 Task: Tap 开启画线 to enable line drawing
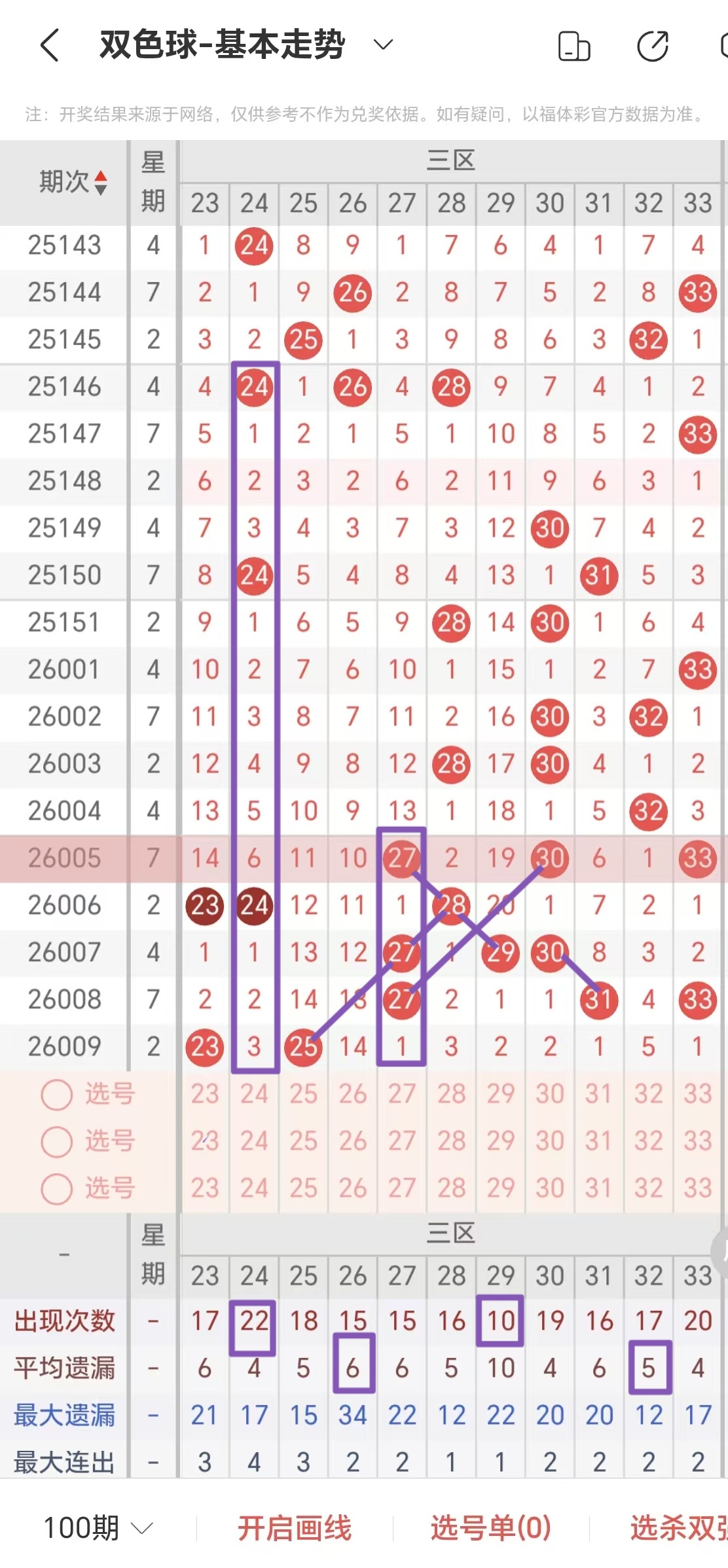pyautogui.click(x=294, y=1528)
